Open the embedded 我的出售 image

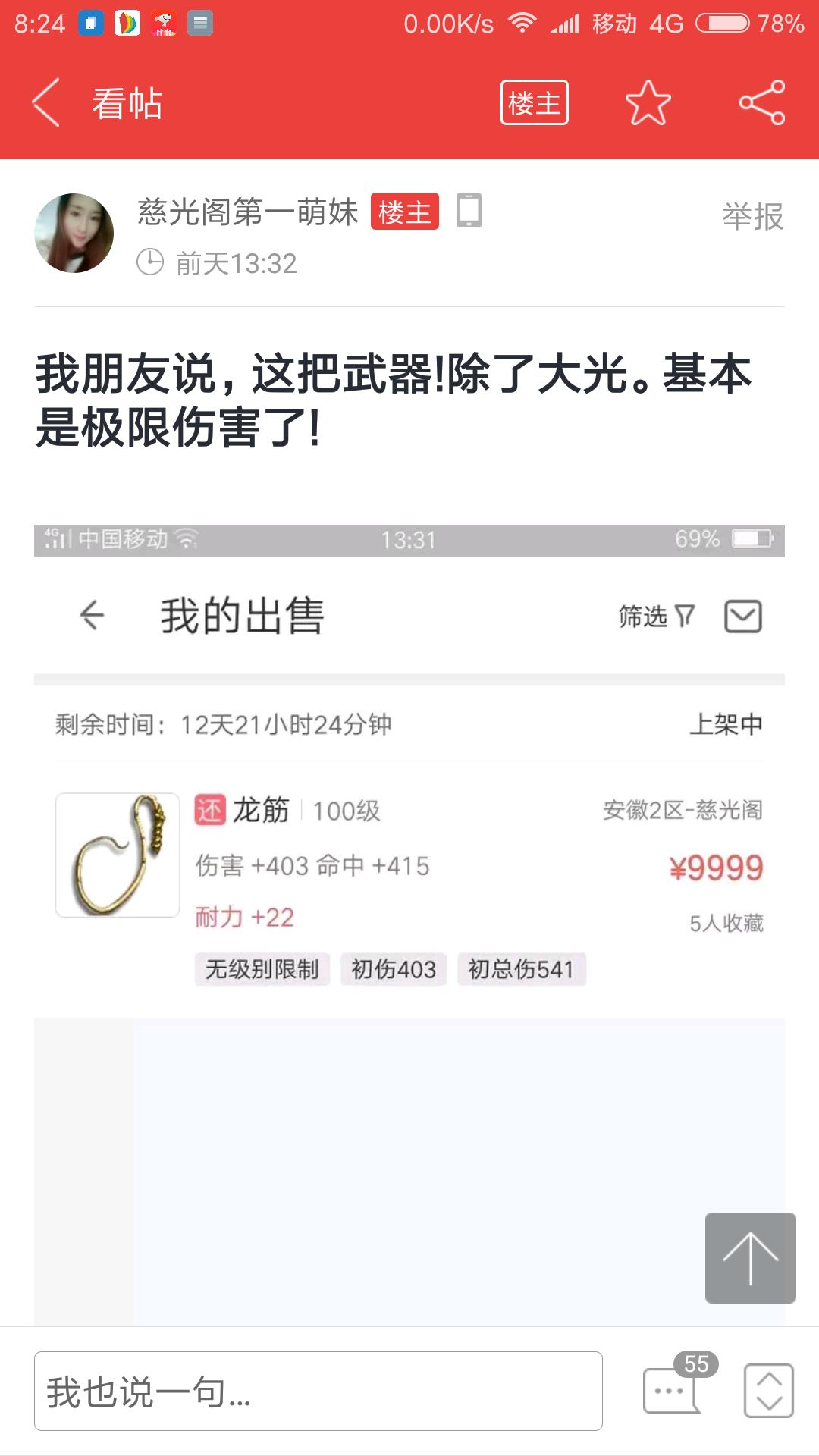pos(409,924)
